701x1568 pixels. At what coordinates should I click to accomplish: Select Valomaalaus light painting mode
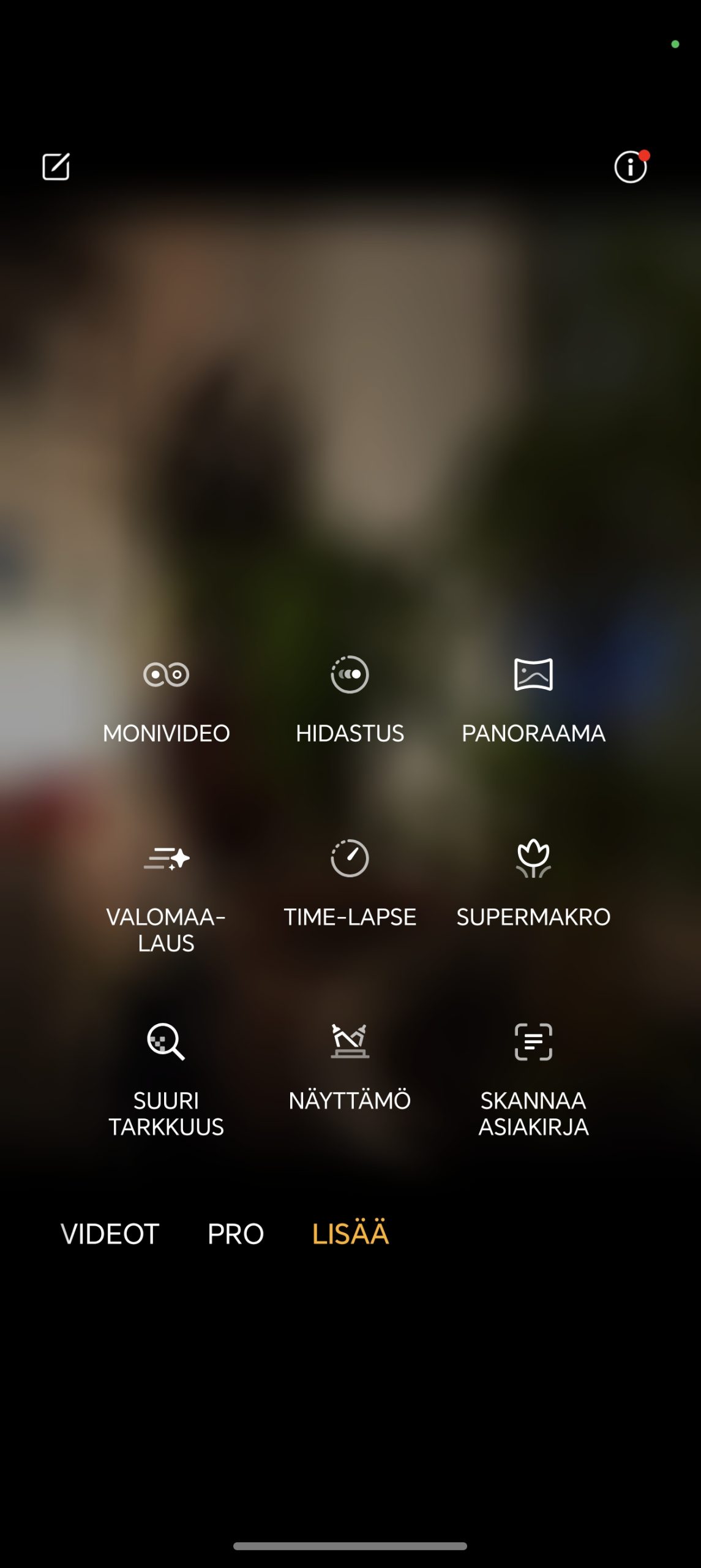click(x=166, y=894)
